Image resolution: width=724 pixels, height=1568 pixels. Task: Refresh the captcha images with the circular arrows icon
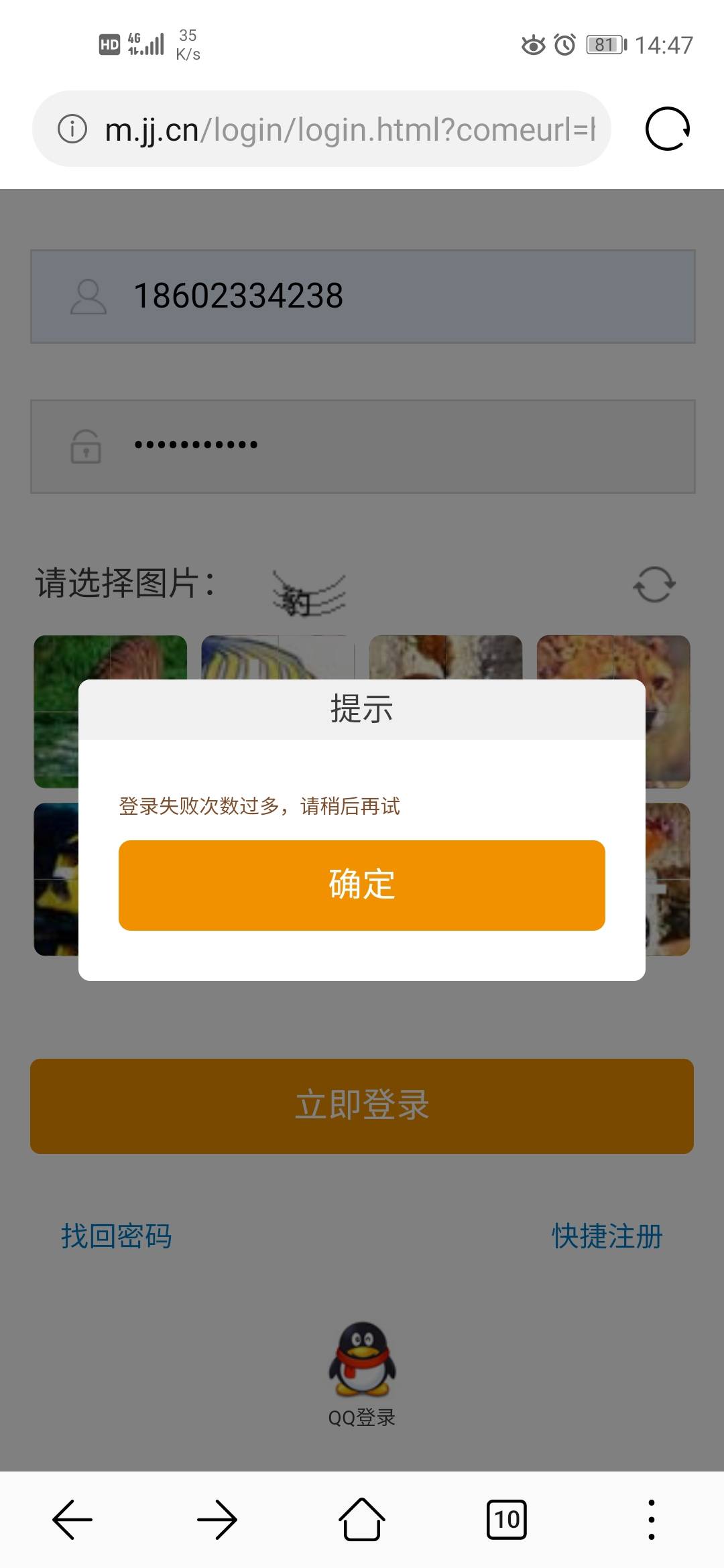tap(654, 585)
